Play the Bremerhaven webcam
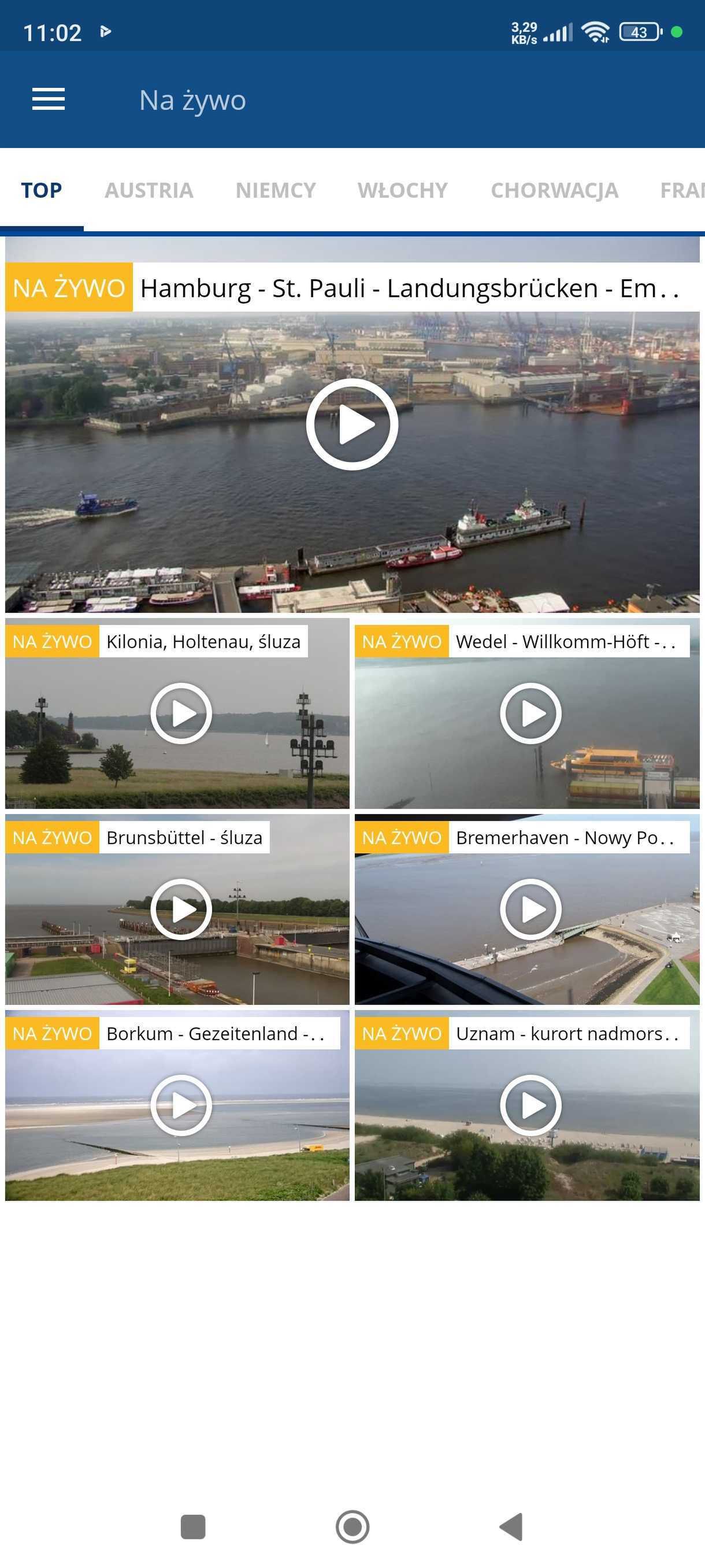 (530, 909)
